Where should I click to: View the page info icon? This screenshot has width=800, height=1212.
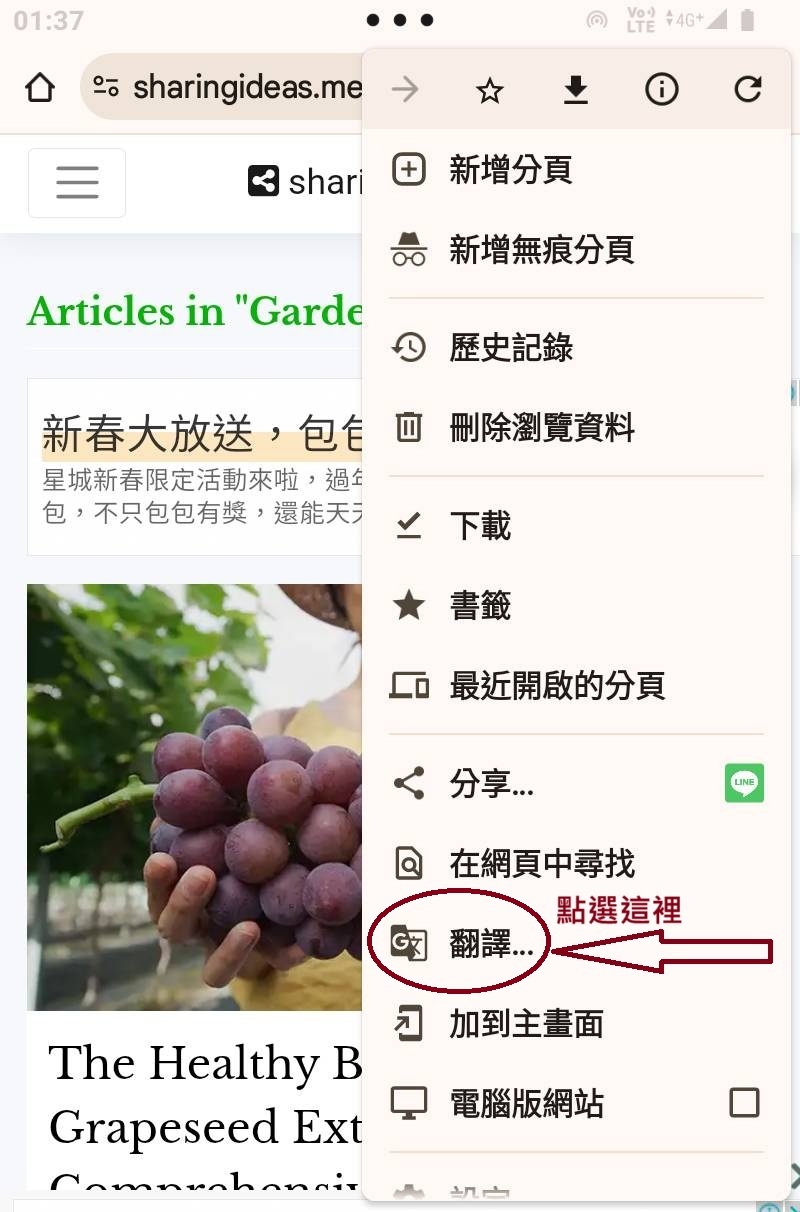coord(661,91)
